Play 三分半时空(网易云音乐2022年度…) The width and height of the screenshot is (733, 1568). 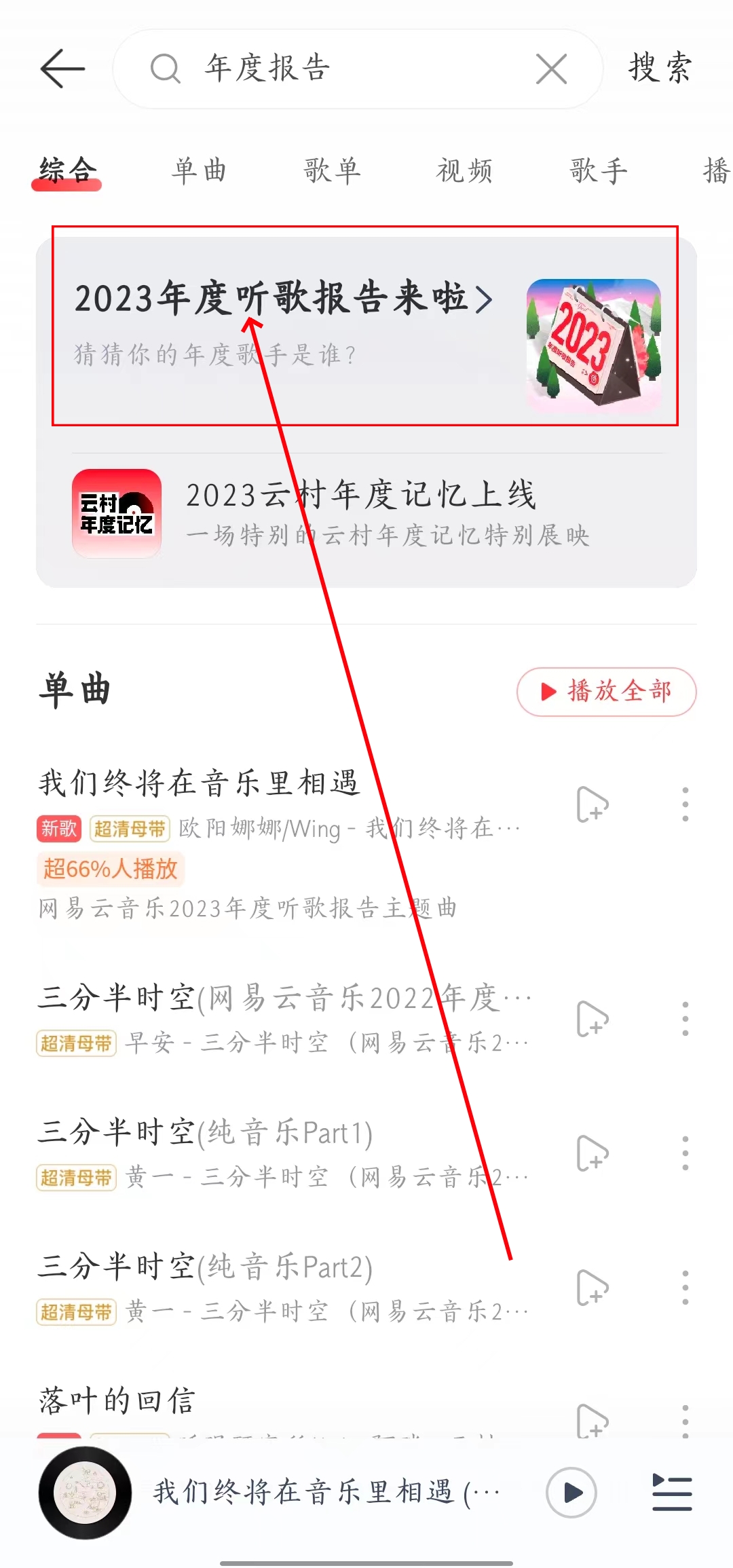[x=285, y=999]
